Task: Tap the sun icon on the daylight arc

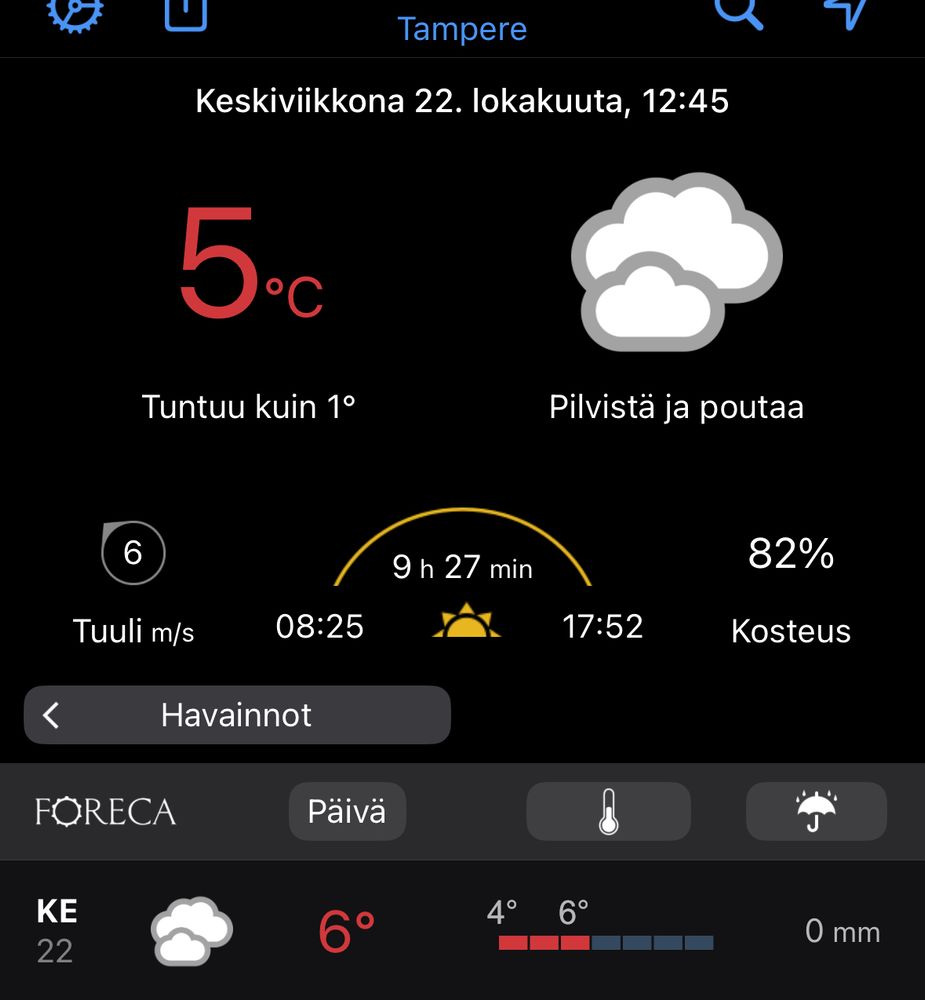Action: click(467, 625)
